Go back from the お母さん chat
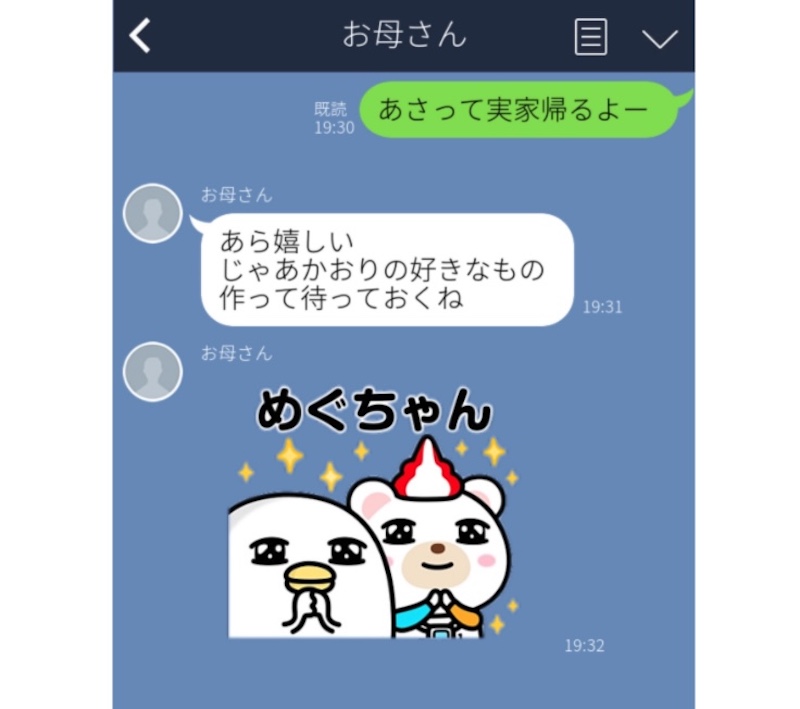This screenshot has height=709, width=800. 140,36
